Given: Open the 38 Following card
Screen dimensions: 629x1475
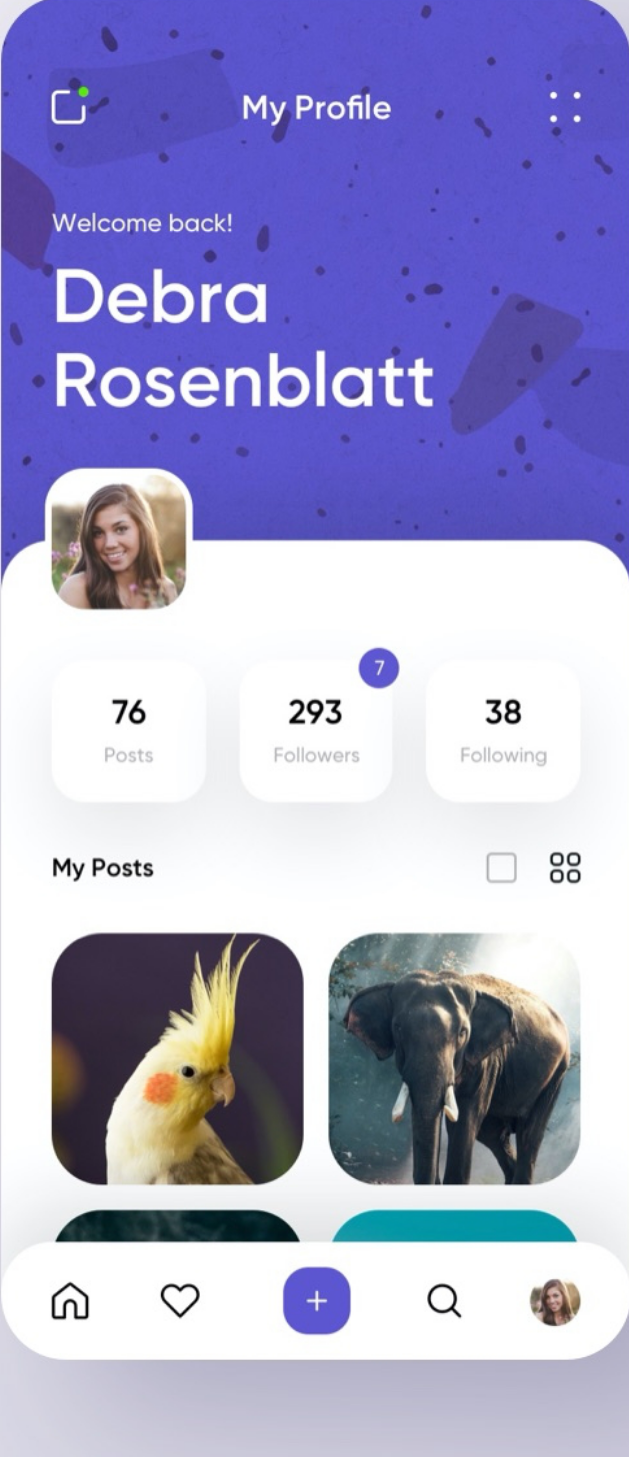Looking at the screenshot, I should click(503, 730).
